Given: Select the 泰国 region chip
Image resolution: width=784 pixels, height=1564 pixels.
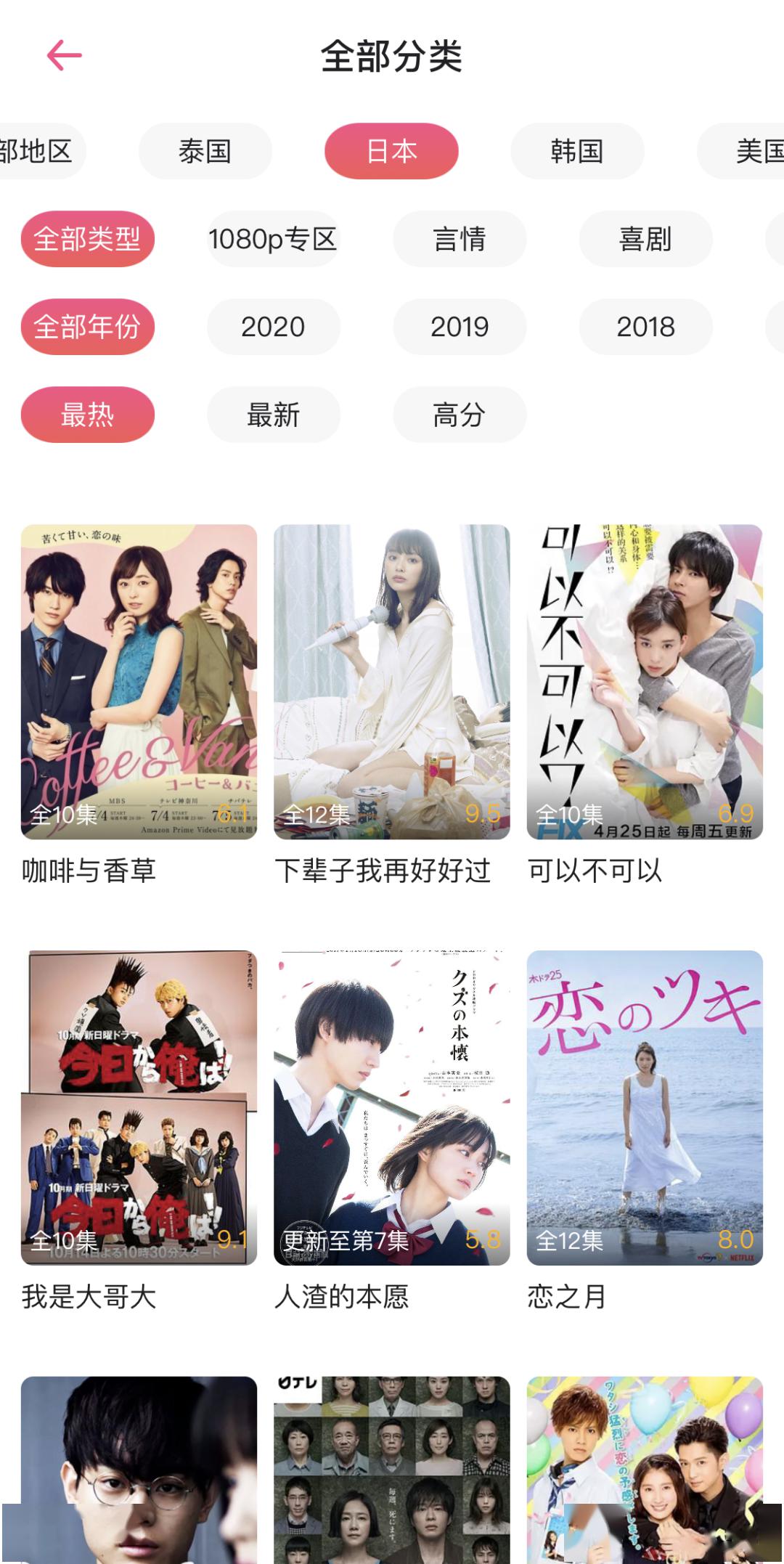Looking at the screenshot, I should [205, 151].
